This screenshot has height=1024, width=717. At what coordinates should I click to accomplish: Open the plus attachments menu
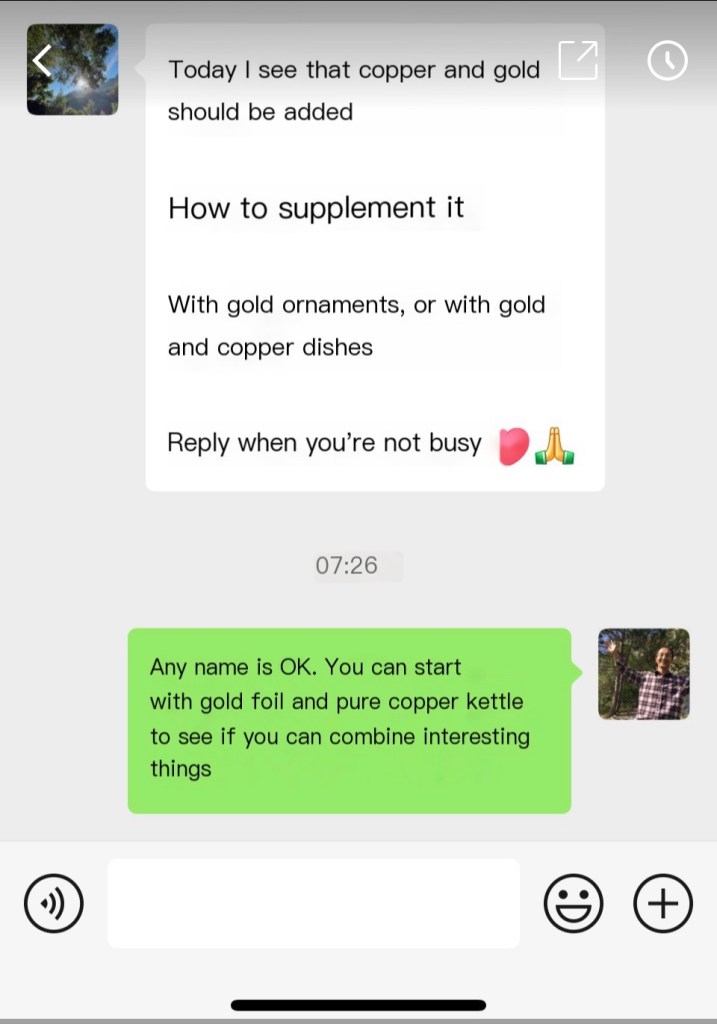(x=663, y=904)
